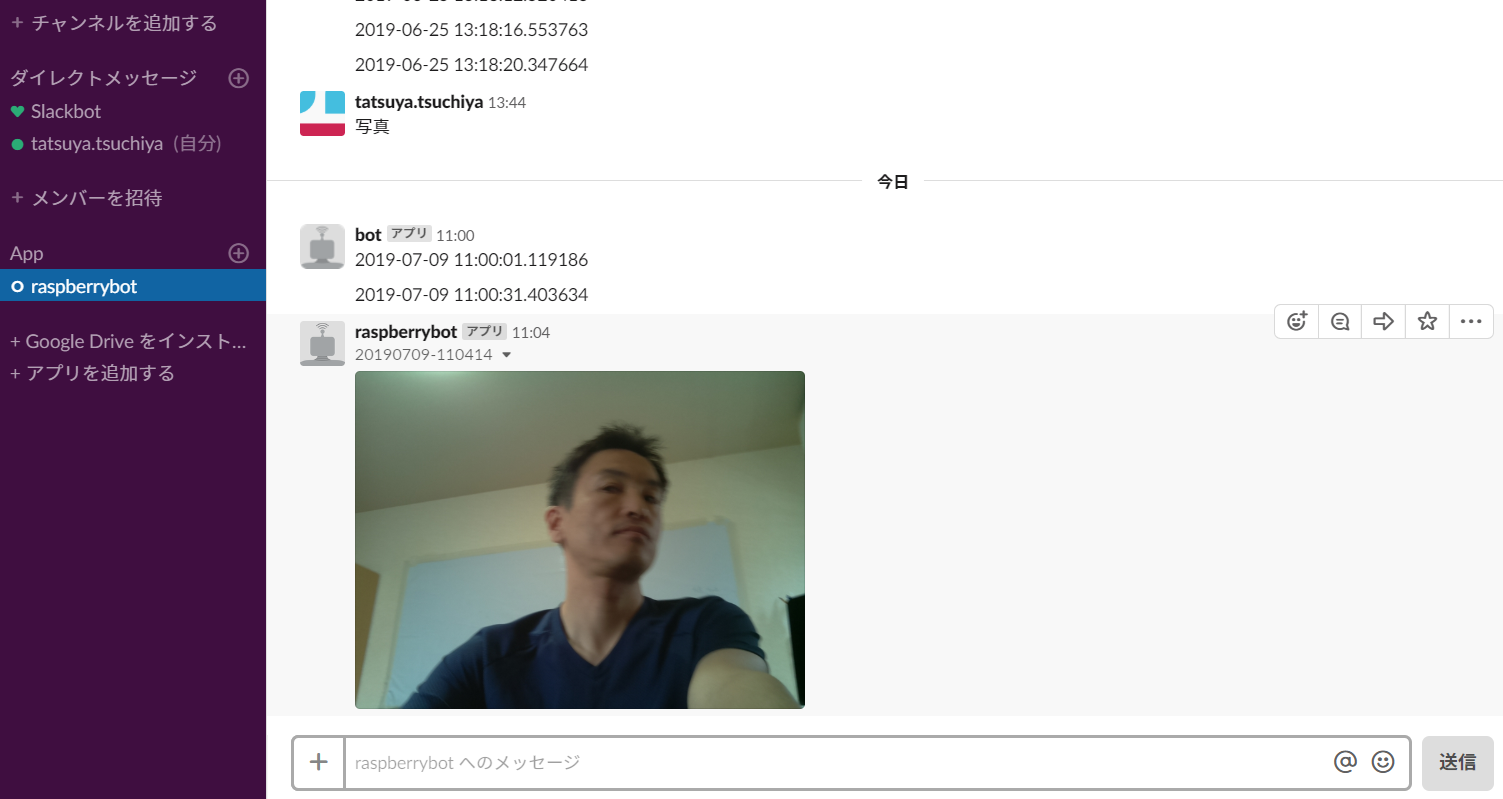Insert a mention with the @ icon
The width and height of the screenshot is (1503, 799).
[x=1345, y=762]
